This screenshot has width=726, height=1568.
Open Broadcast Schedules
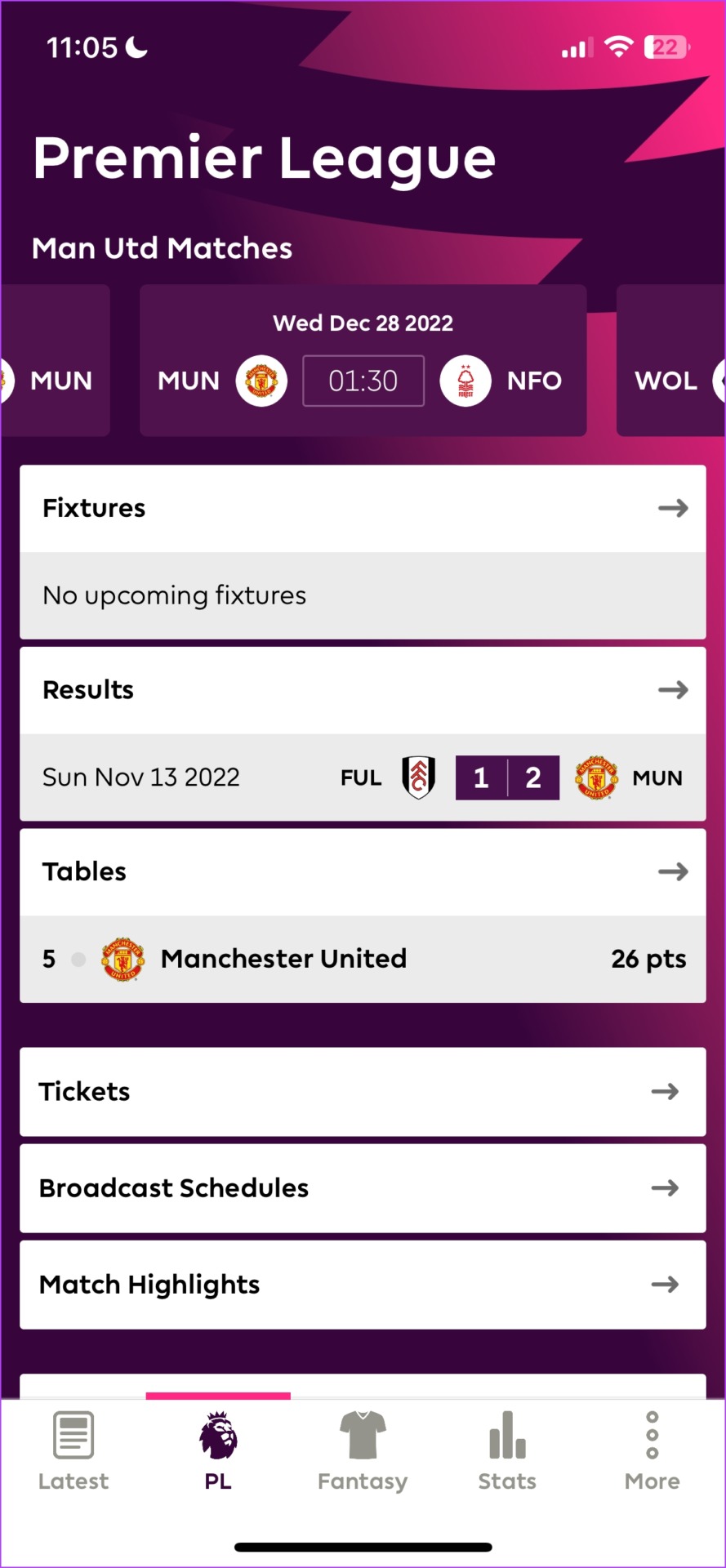(363, 1188)
